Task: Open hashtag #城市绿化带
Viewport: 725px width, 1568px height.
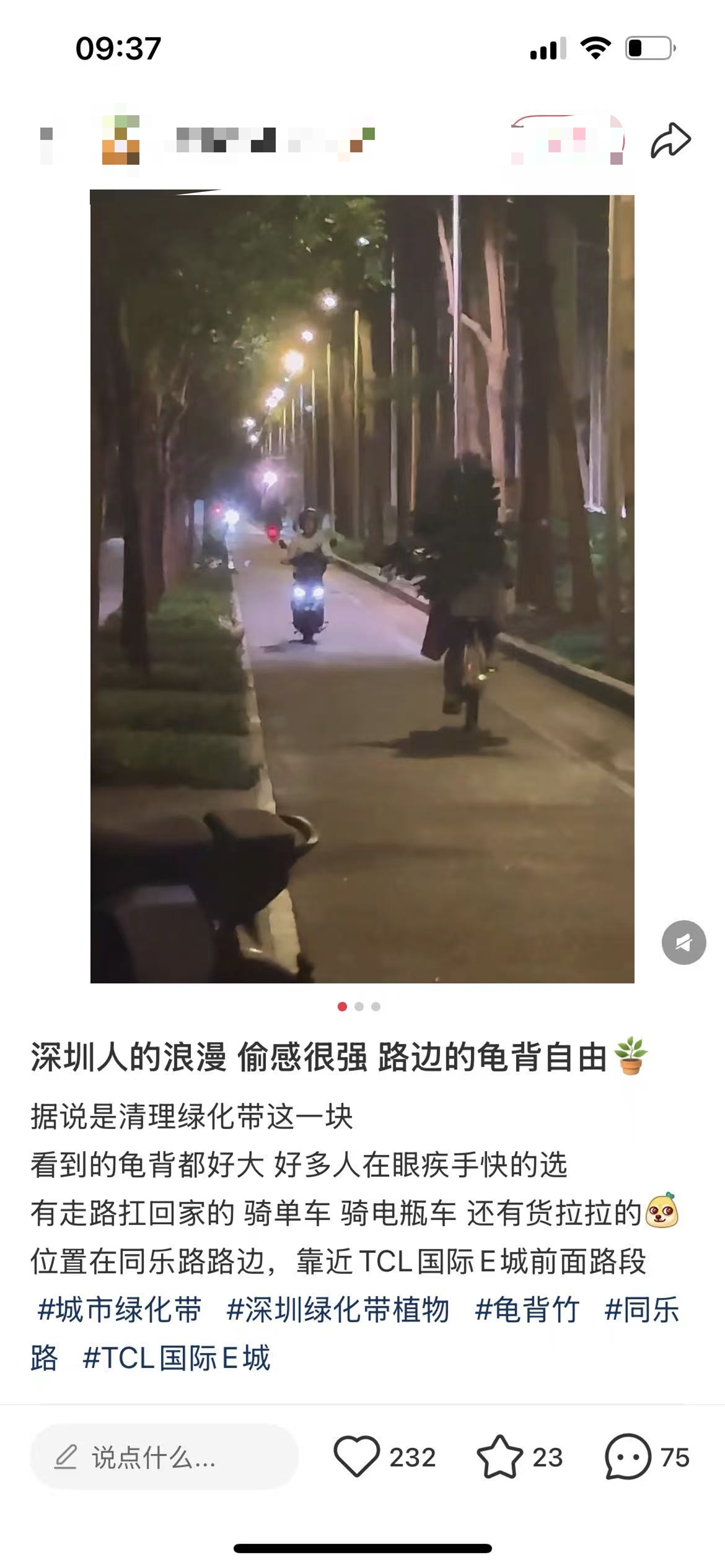Action: pyautogui.click(x=119, y=1310)
